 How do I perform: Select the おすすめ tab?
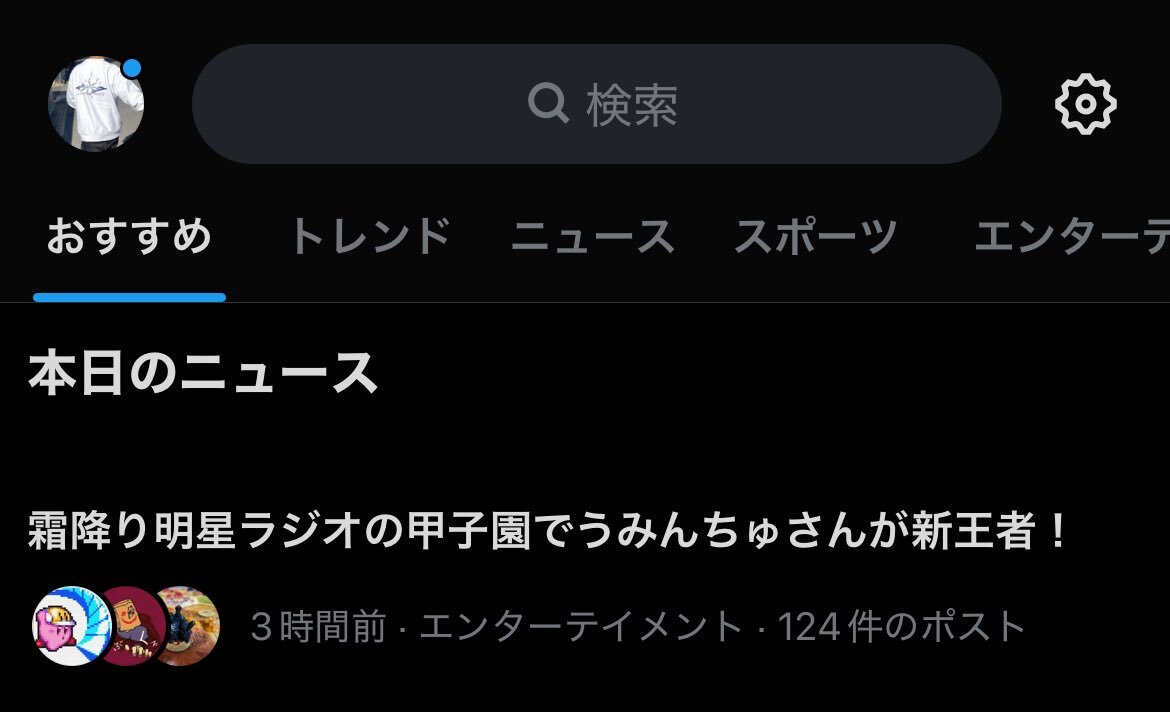129,238
